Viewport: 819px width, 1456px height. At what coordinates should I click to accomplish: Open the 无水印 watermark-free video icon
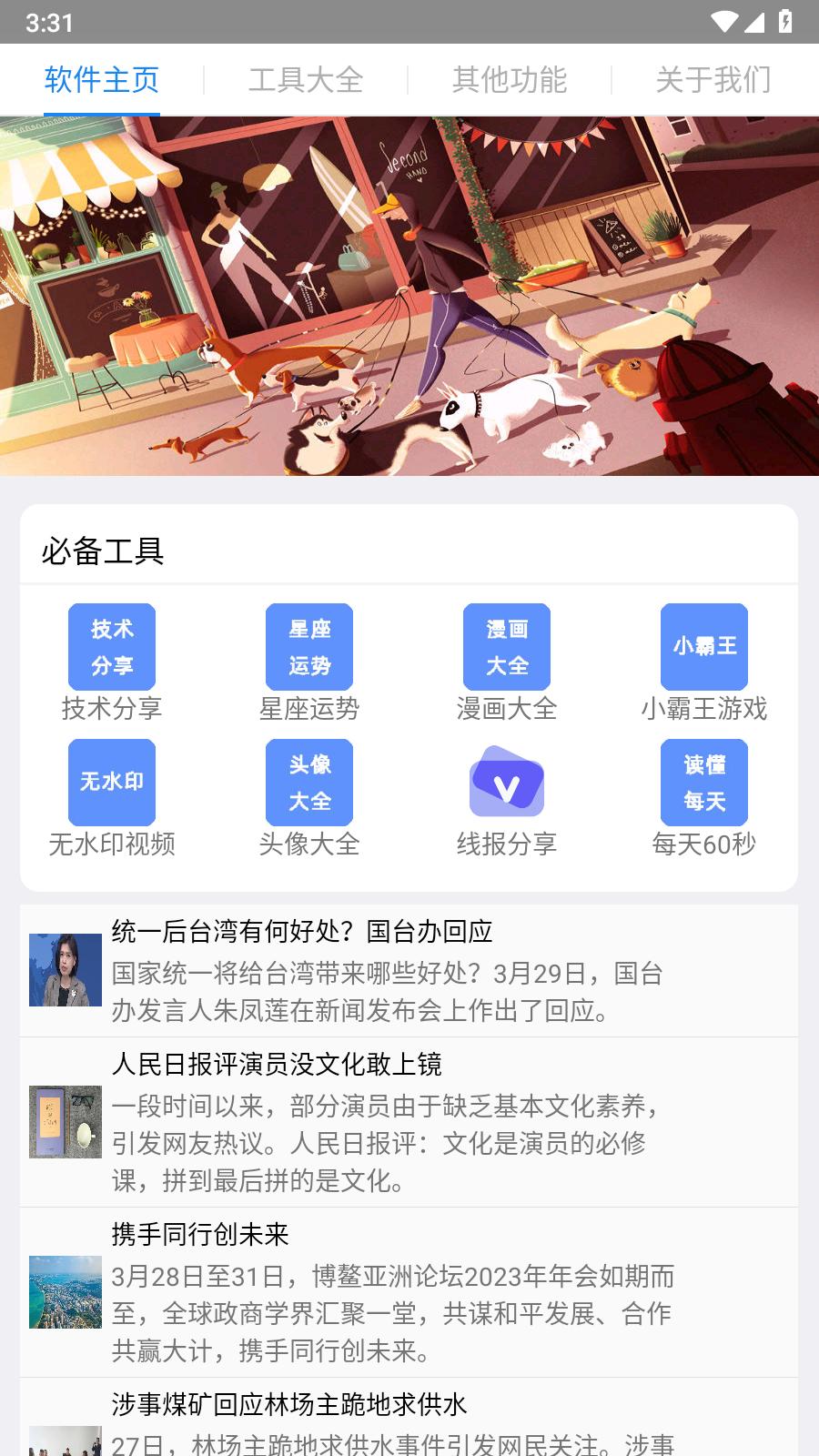pyautogui.click(x=111, y=783)
